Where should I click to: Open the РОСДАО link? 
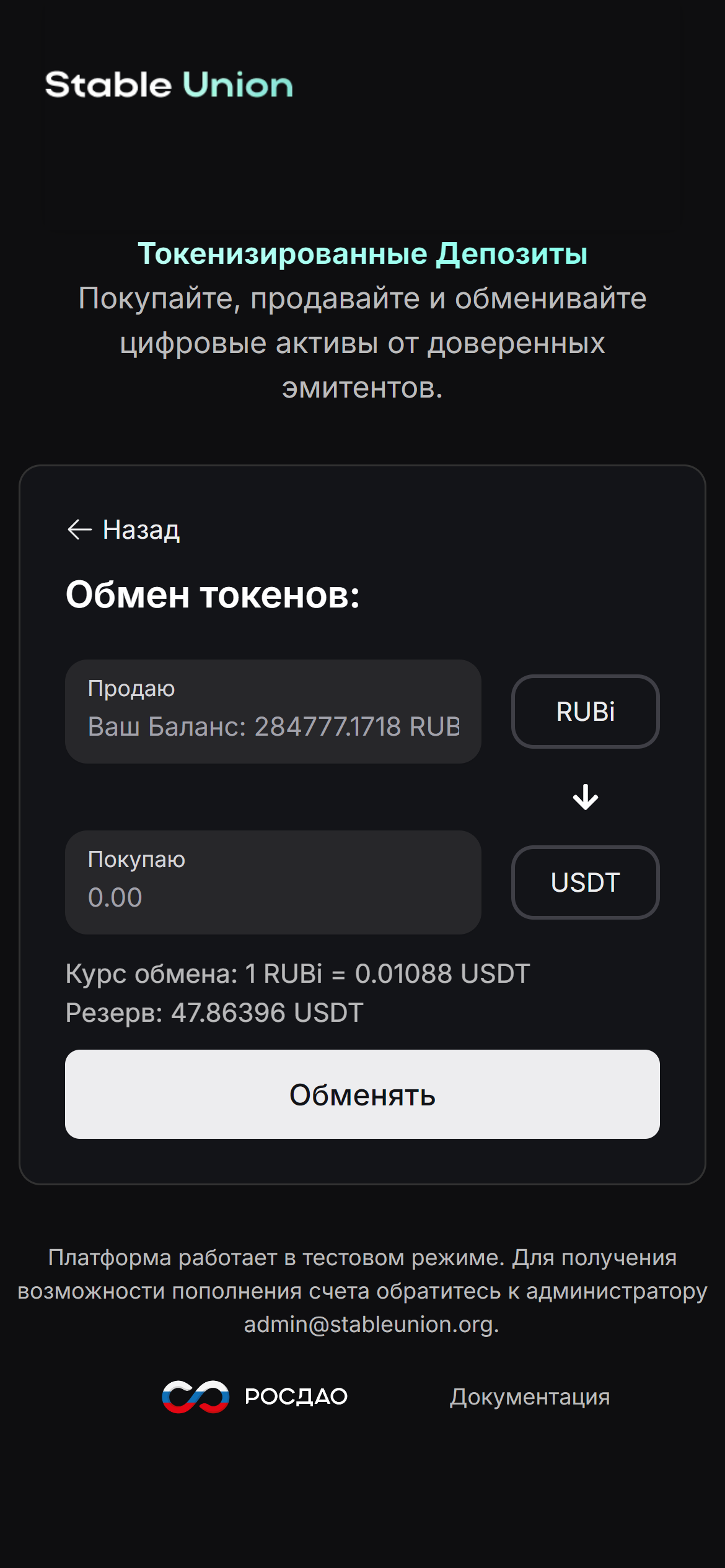tap(255, 1397)
